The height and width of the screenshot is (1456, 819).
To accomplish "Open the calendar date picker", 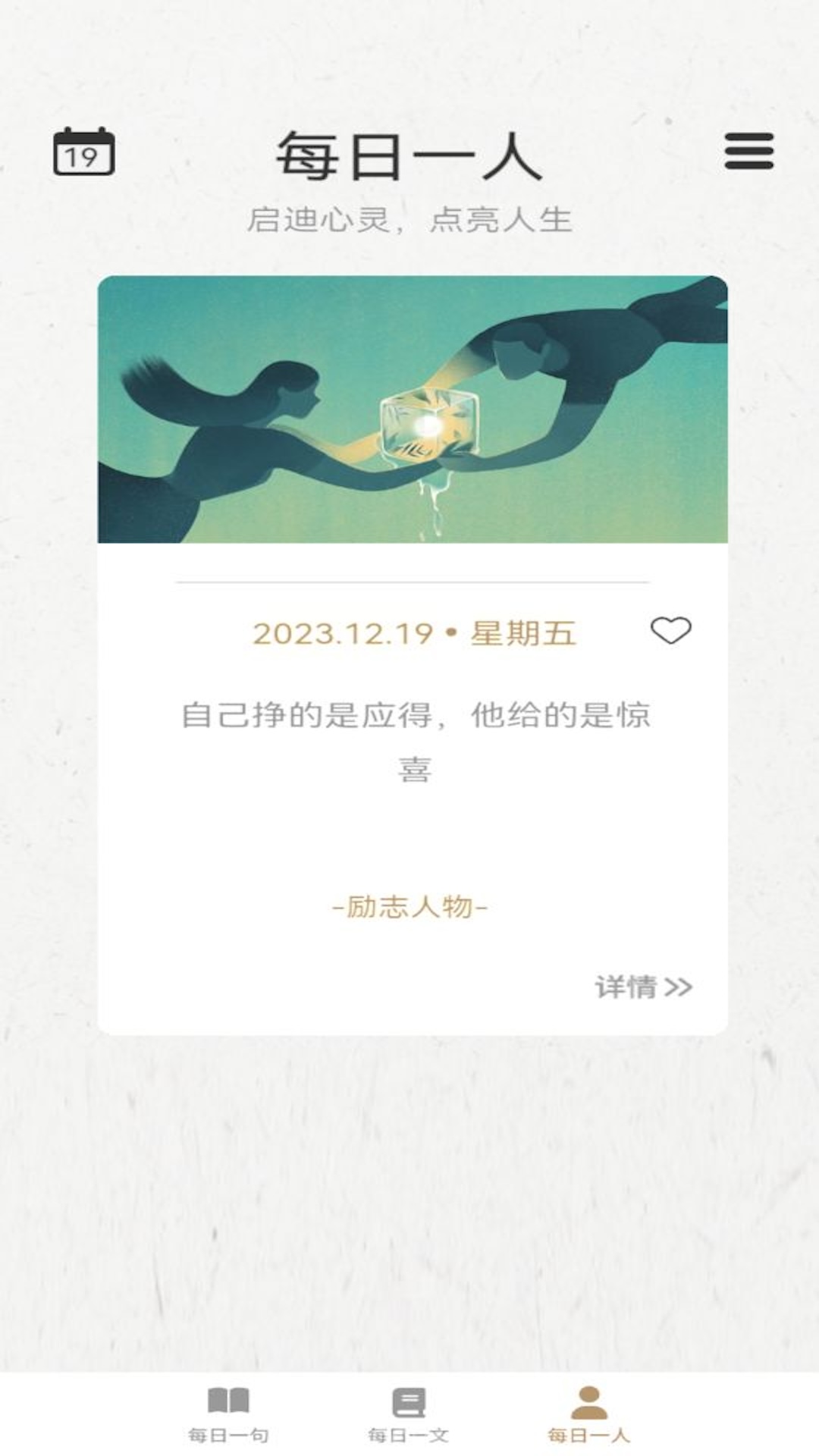I will 83,152.
